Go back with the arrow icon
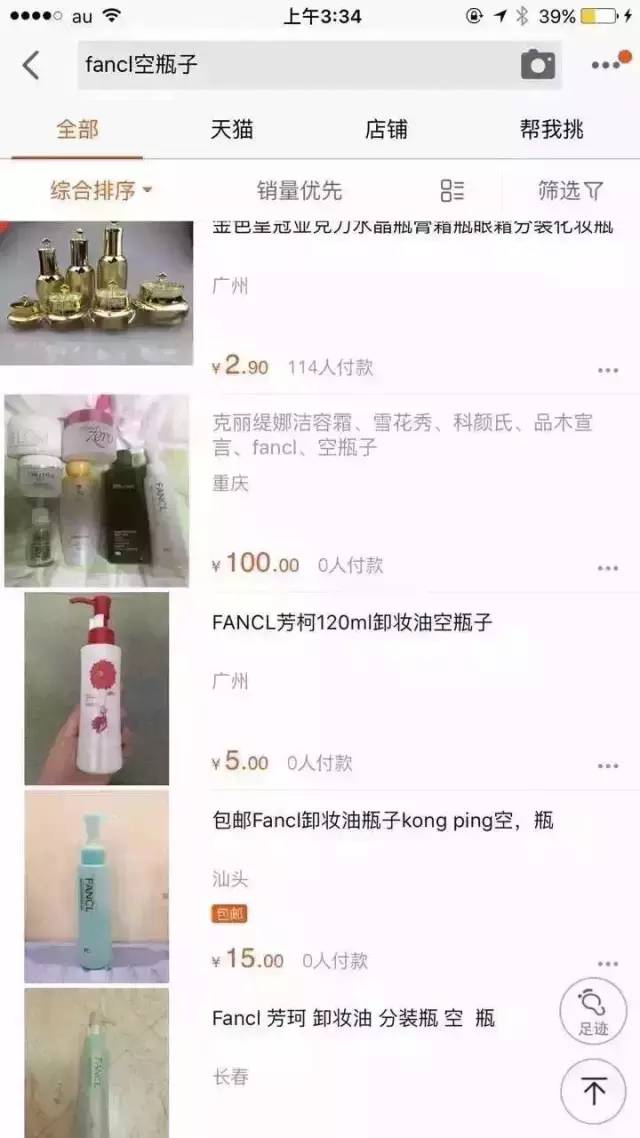This screenshot has height=1138, width=640. [x=31, y=65]
